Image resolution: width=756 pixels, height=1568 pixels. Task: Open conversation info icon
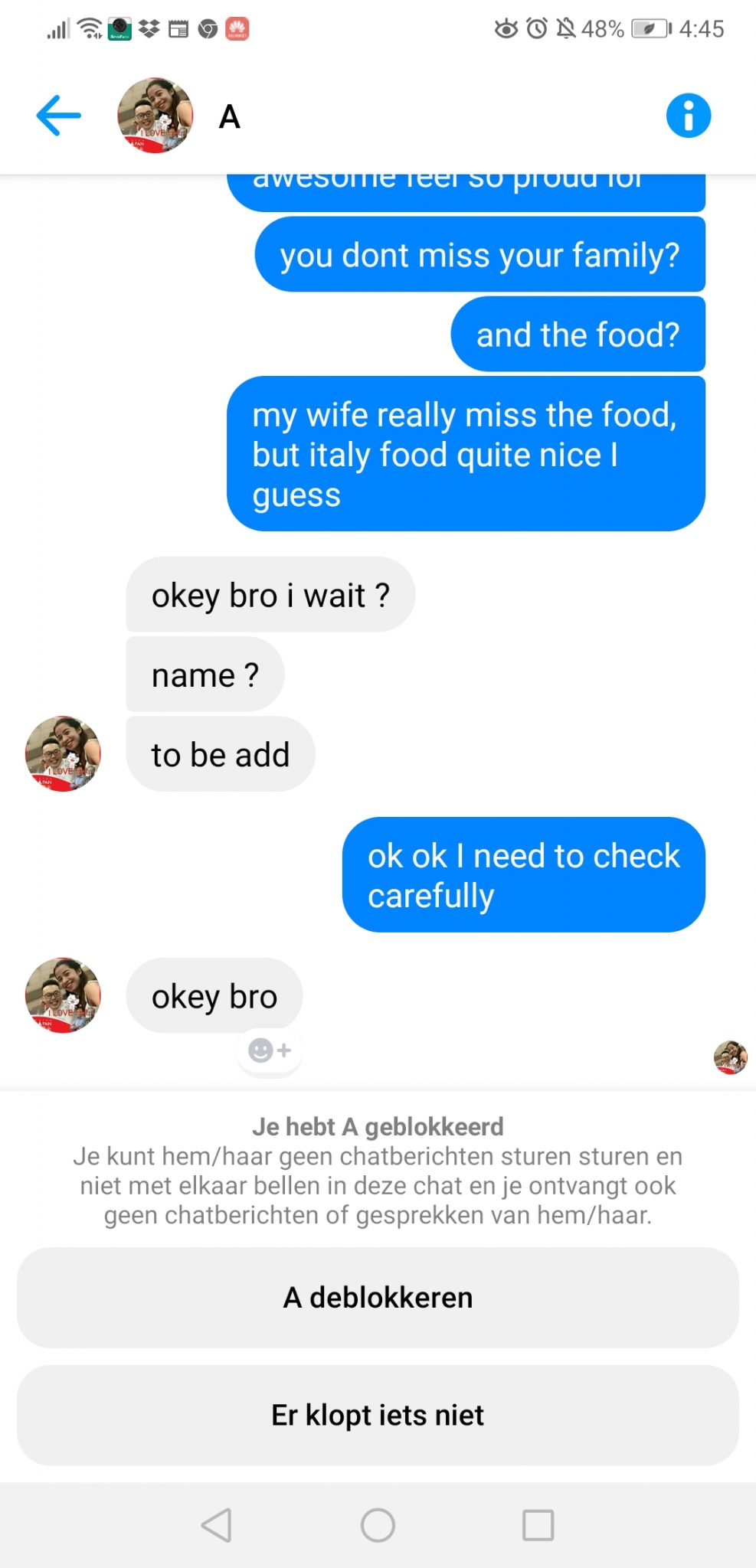click(x=688, y=116)
